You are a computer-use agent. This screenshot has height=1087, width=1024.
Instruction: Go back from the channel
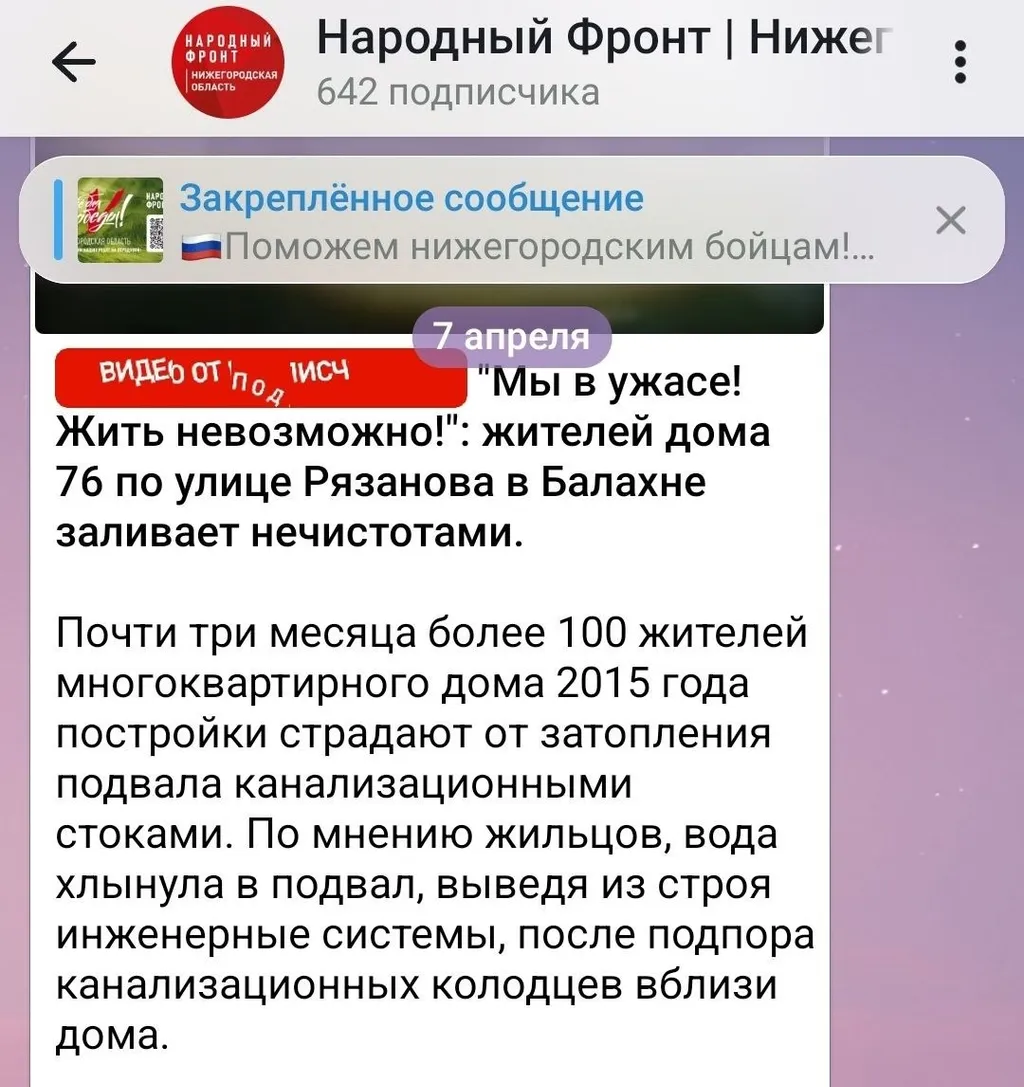(x=73, y=64)
